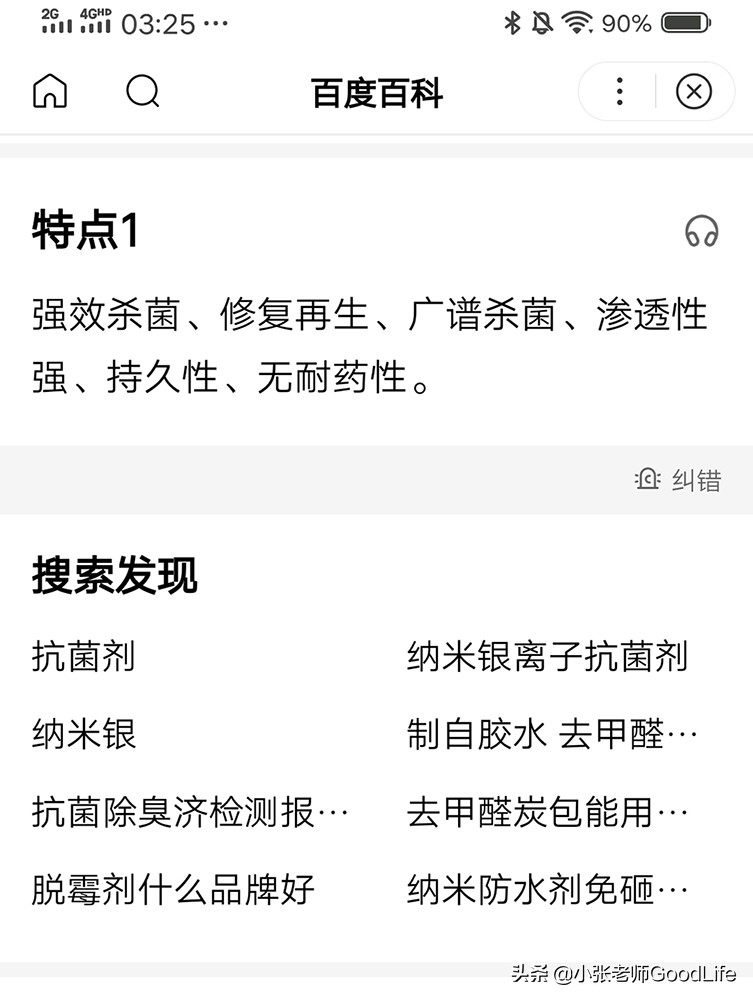Open the home icon in top bar

(x=49, y=91)
